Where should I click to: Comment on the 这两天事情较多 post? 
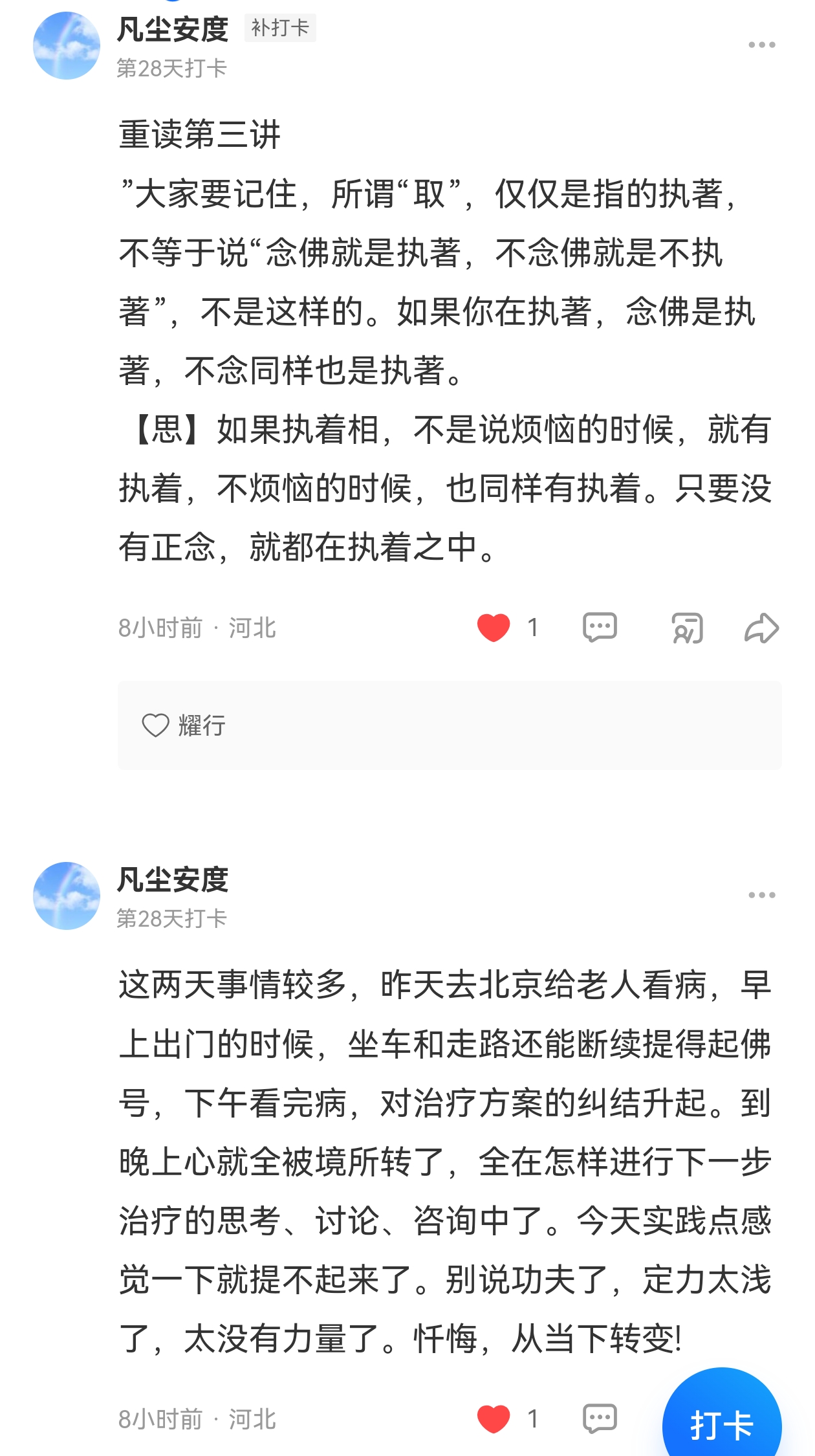click(x=600, y=1419)
